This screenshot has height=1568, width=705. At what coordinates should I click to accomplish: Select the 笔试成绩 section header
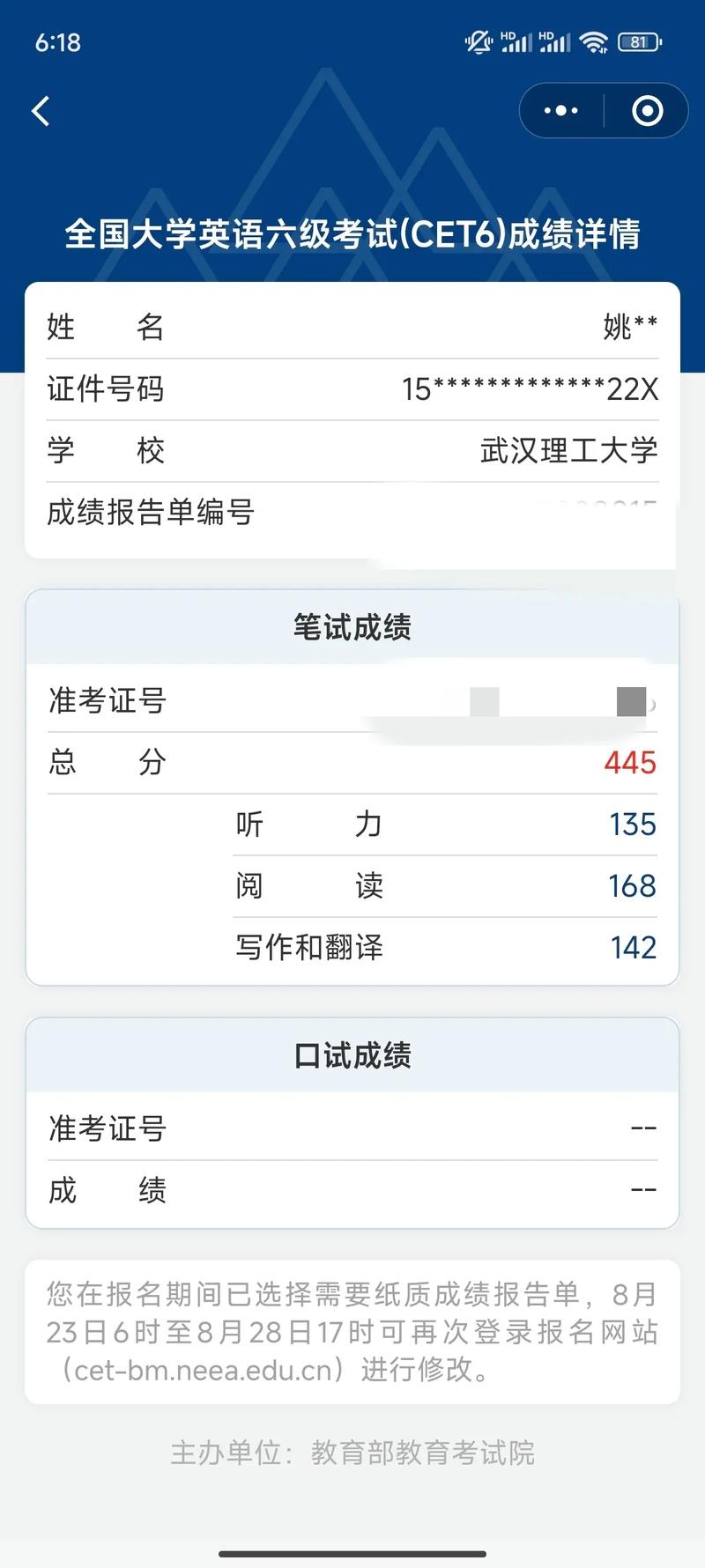click(x=352, y=627)
